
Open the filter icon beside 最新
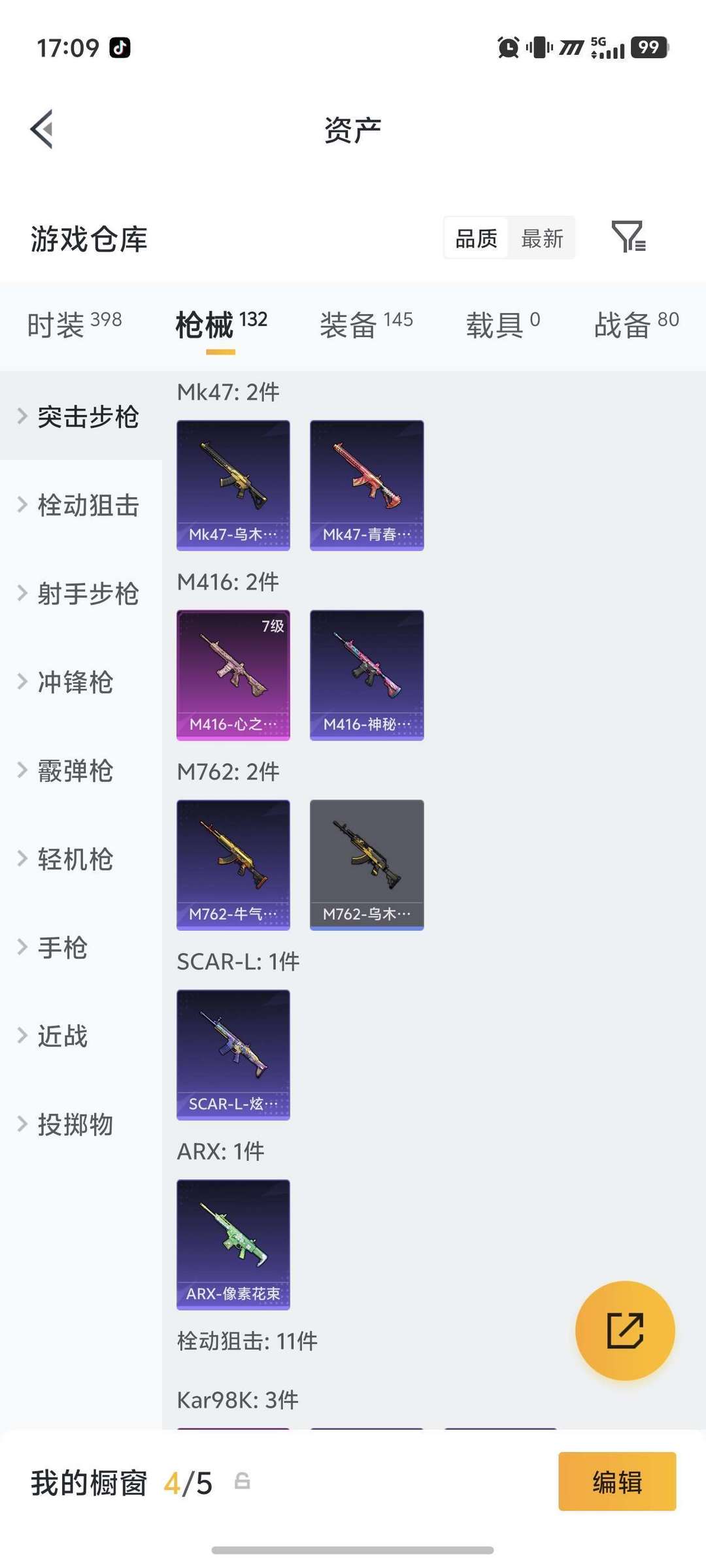[x=628, y=237]
